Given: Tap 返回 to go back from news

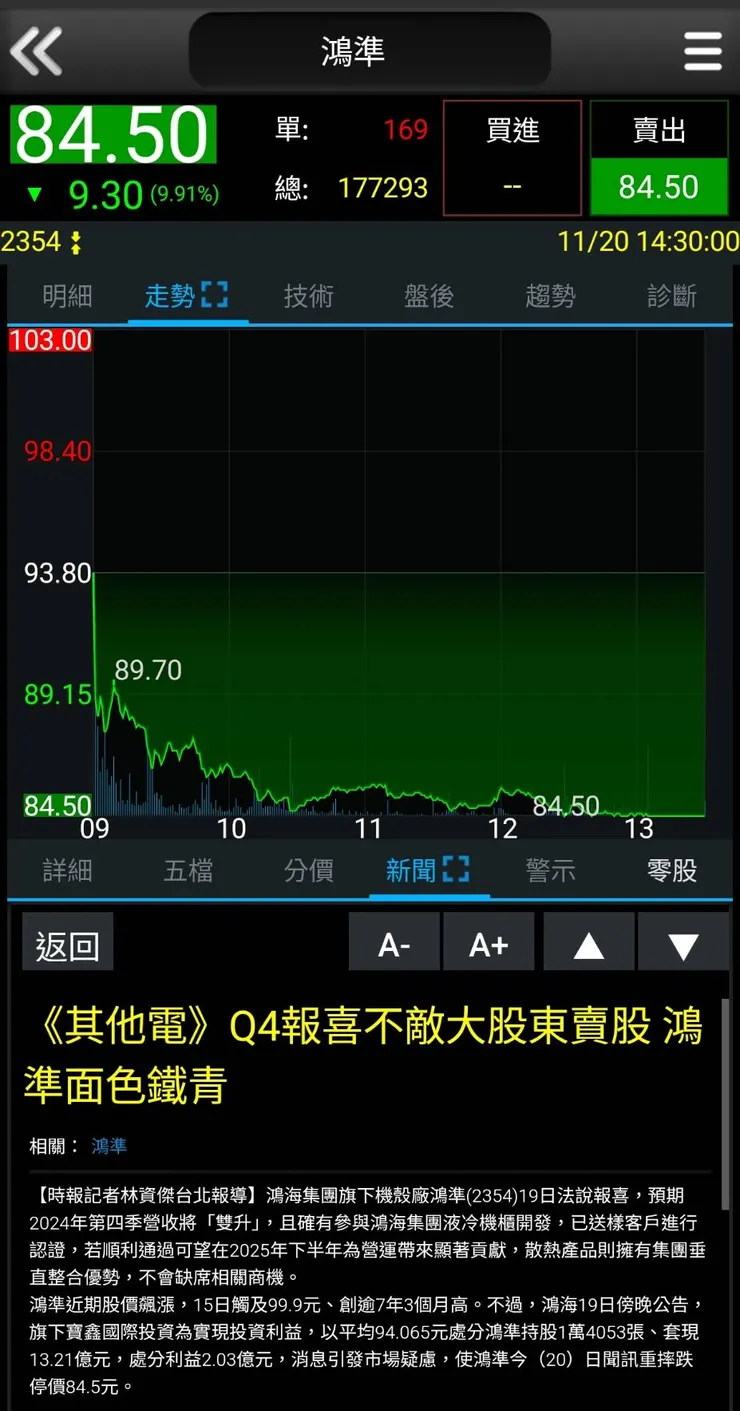Looking at the screenshot, I should (x=67, y=941).
